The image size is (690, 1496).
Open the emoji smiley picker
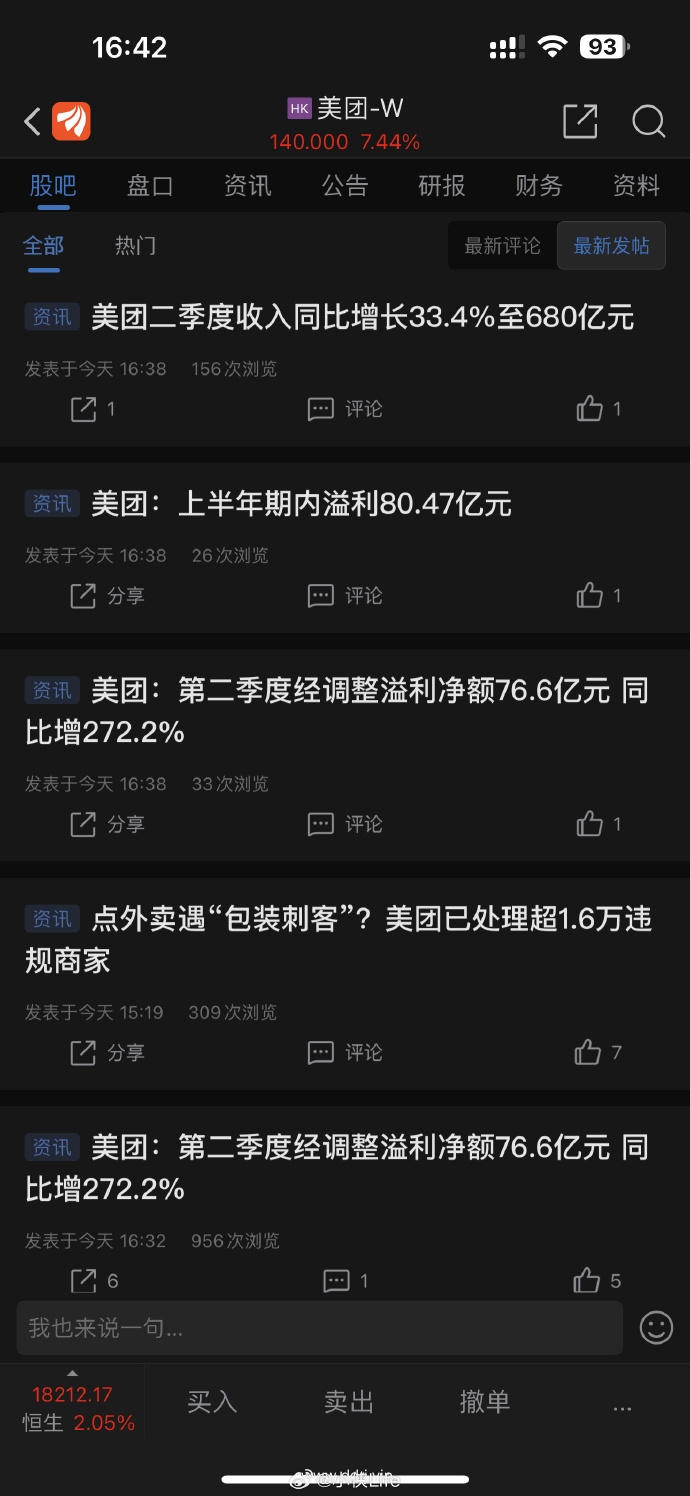point(656,1328)
